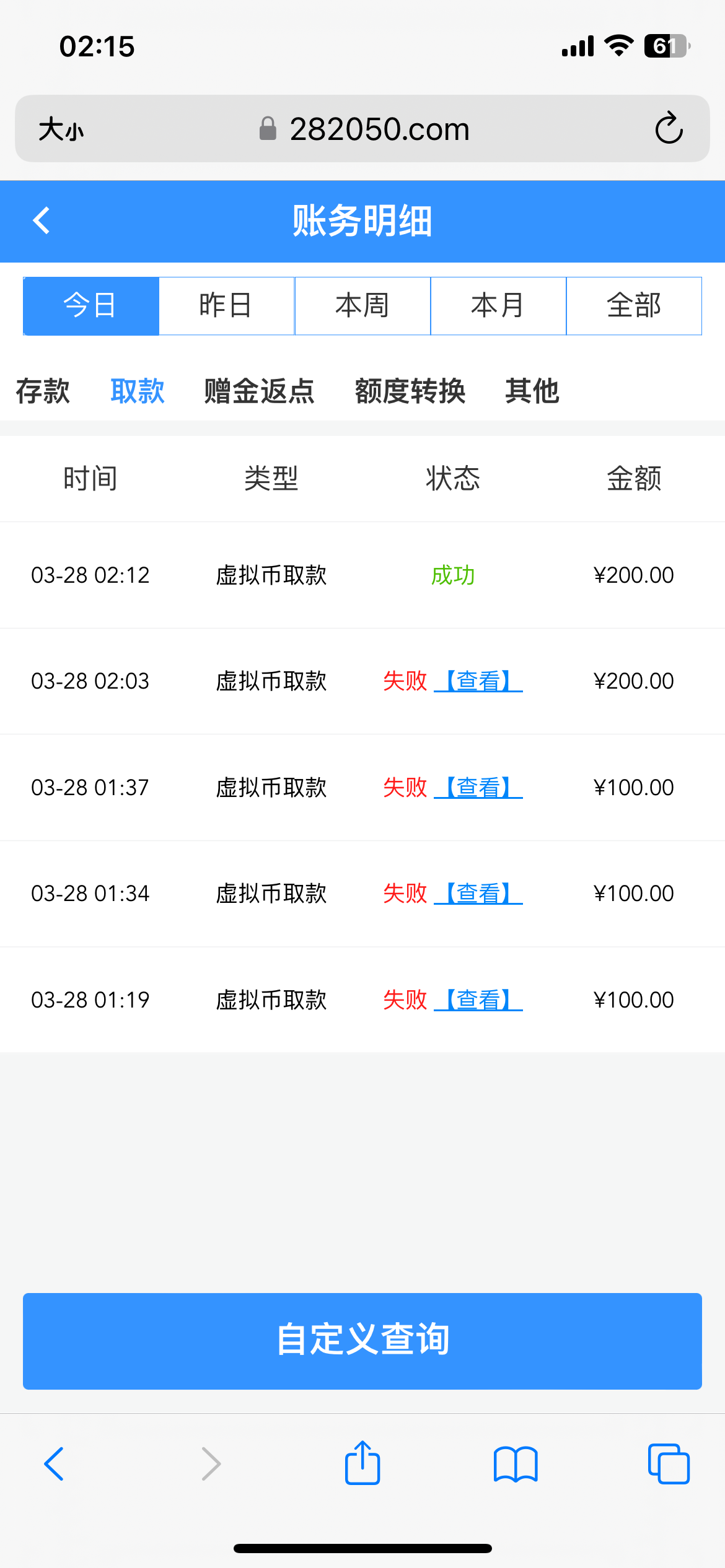The image size is (725, 1568).
Task: Open 【查看】 for the 01:34 withdrawal
Action: coord(478,894)
